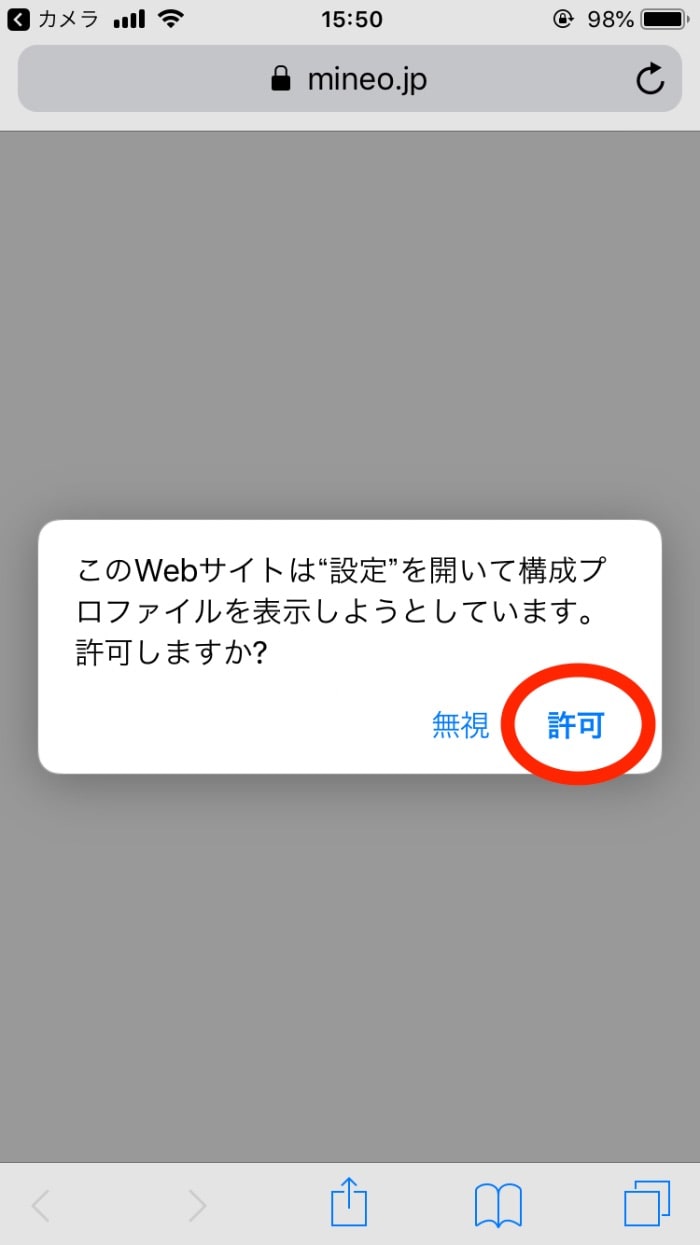
Task: Show open tabs in Safari
Action: [x=647, y=1203]
